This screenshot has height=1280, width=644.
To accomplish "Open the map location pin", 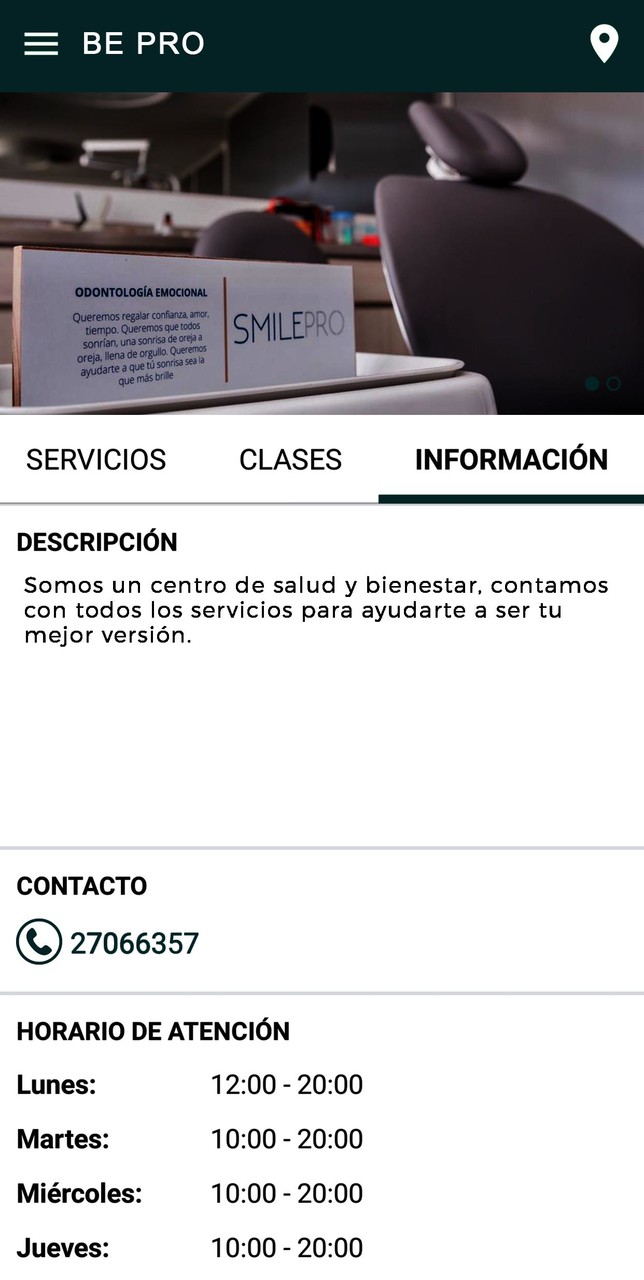I will (604, 44).
